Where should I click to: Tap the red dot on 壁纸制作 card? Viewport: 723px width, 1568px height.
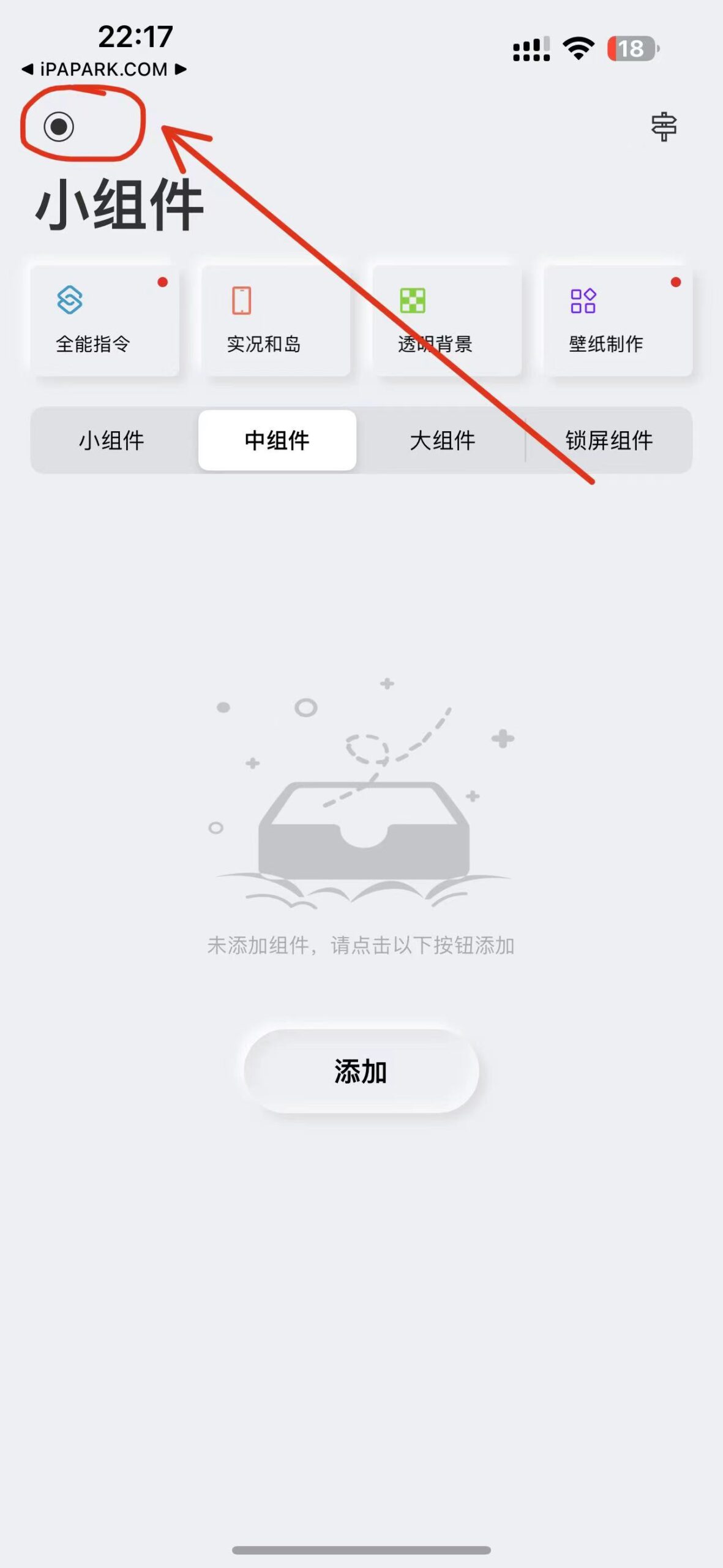[x=675, y=283]
